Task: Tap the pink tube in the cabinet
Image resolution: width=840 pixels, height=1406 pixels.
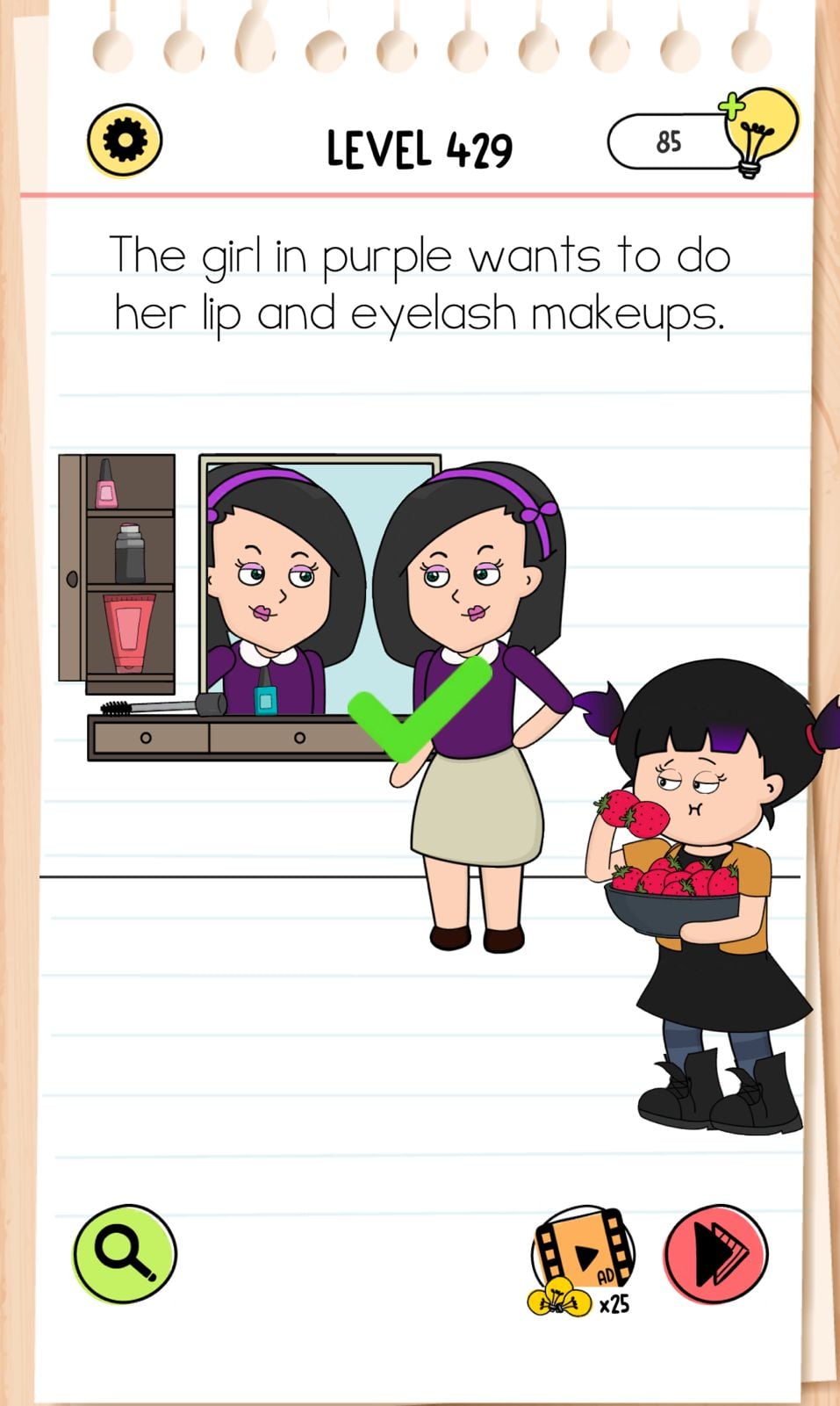Action: point(128,631)
